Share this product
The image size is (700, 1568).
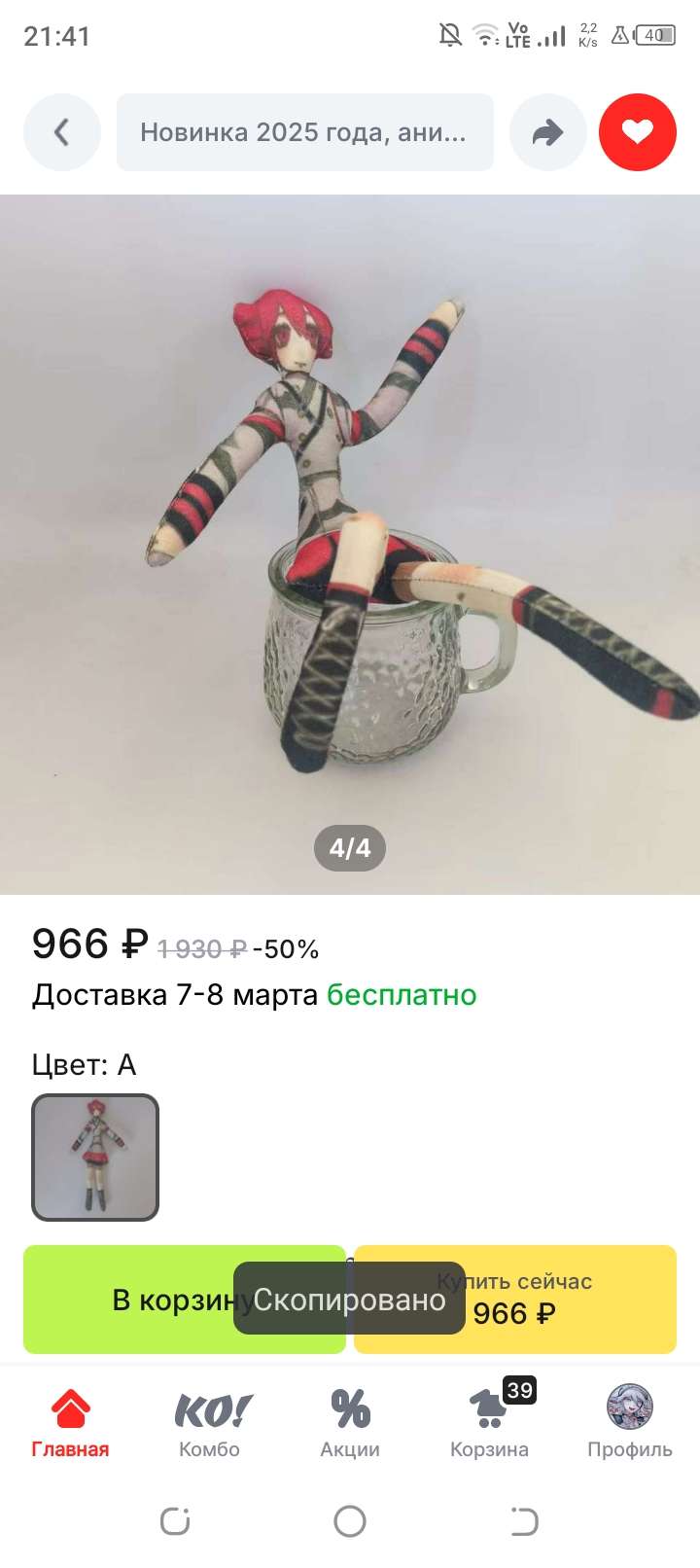[547, 132]
